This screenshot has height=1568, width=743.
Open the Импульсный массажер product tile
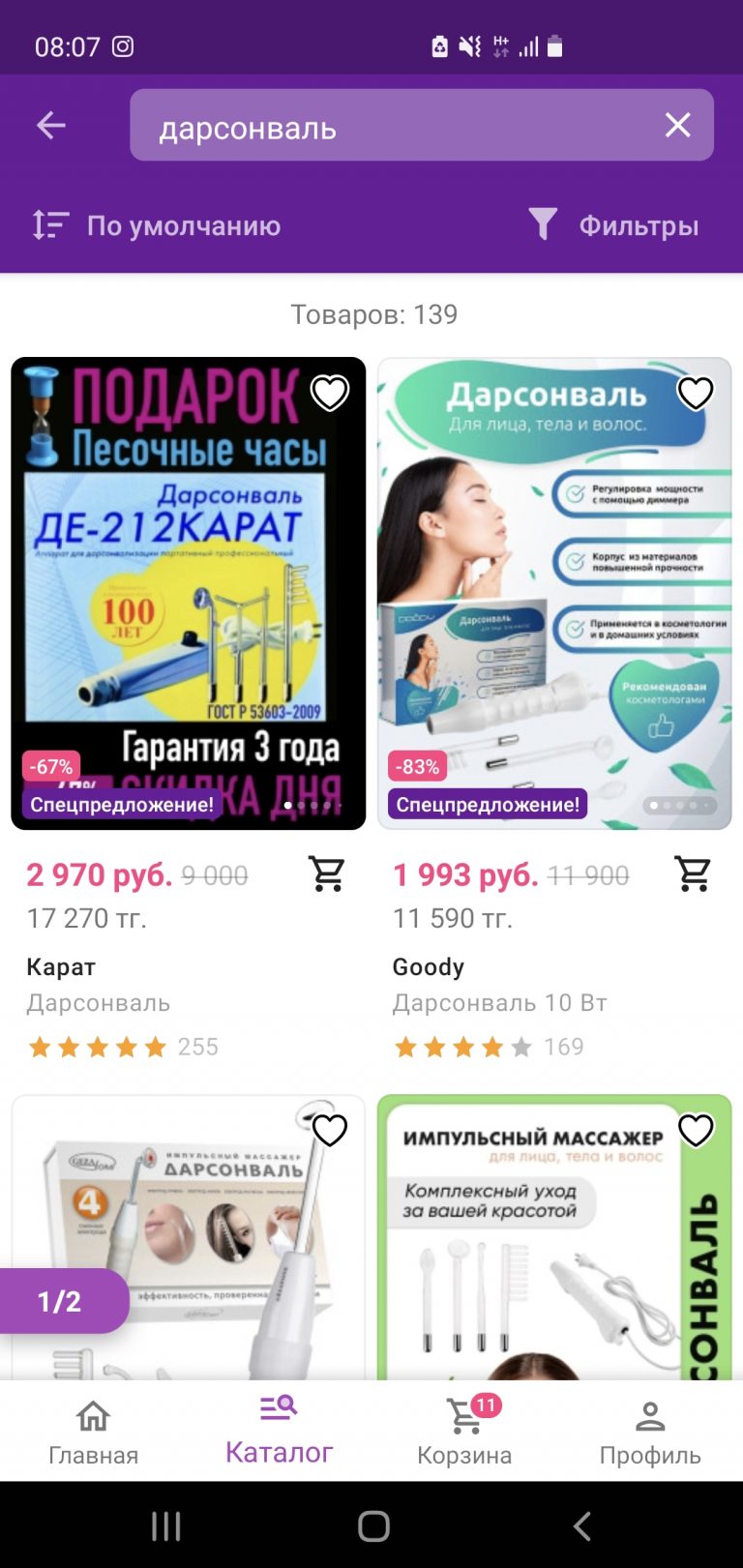tap(554, 1237)
